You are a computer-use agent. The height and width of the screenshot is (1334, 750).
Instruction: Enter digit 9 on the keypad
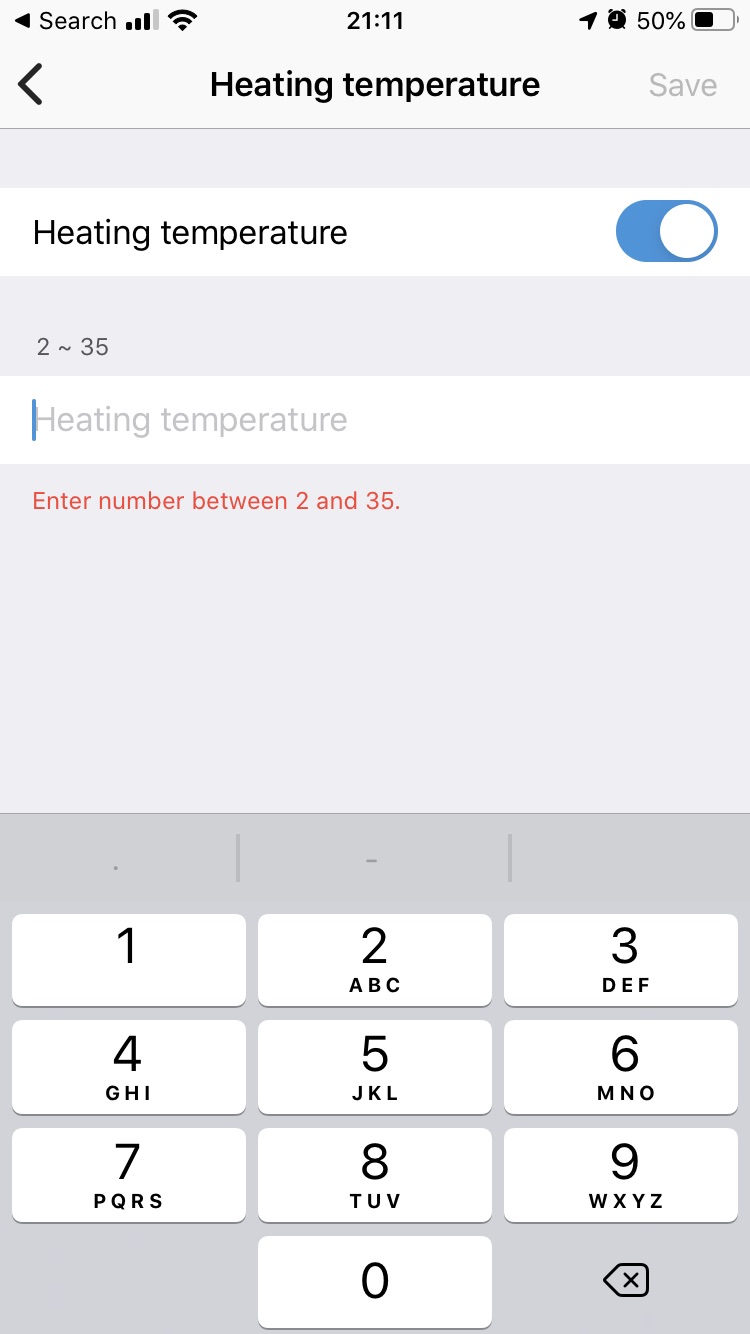click(621, 1175)
